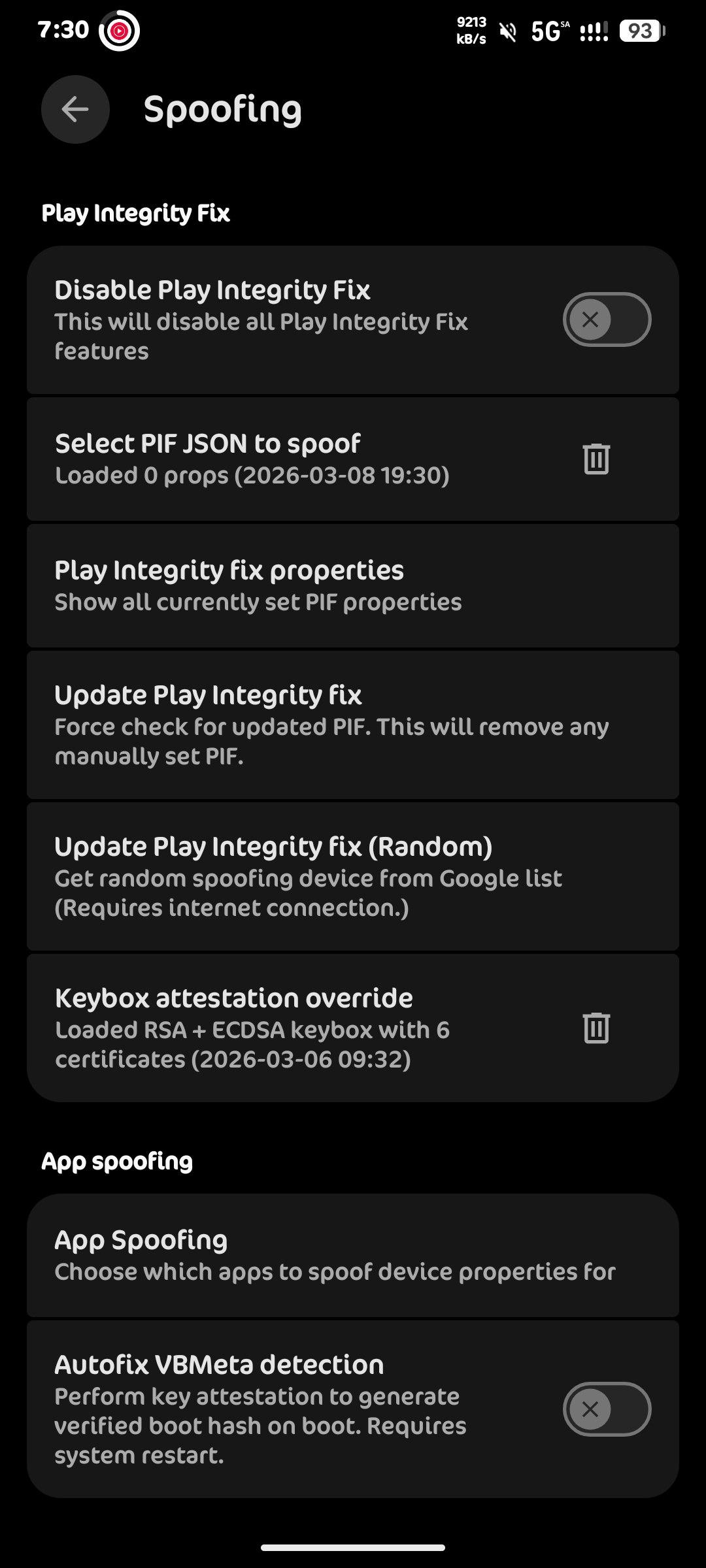The image size is (706, 1568).
Task: Remove the loaded keybox with trash icon
Action: click(x=596, y=1028)
